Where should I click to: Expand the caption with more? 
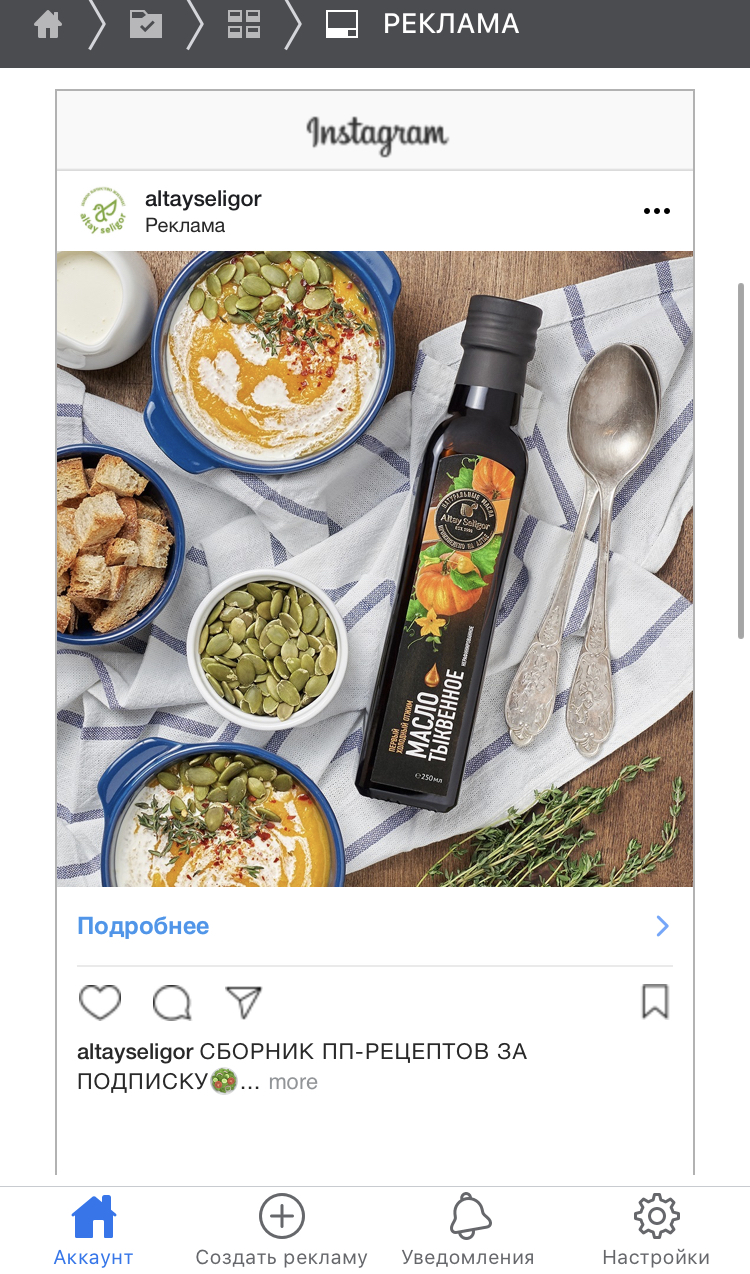293,1082
